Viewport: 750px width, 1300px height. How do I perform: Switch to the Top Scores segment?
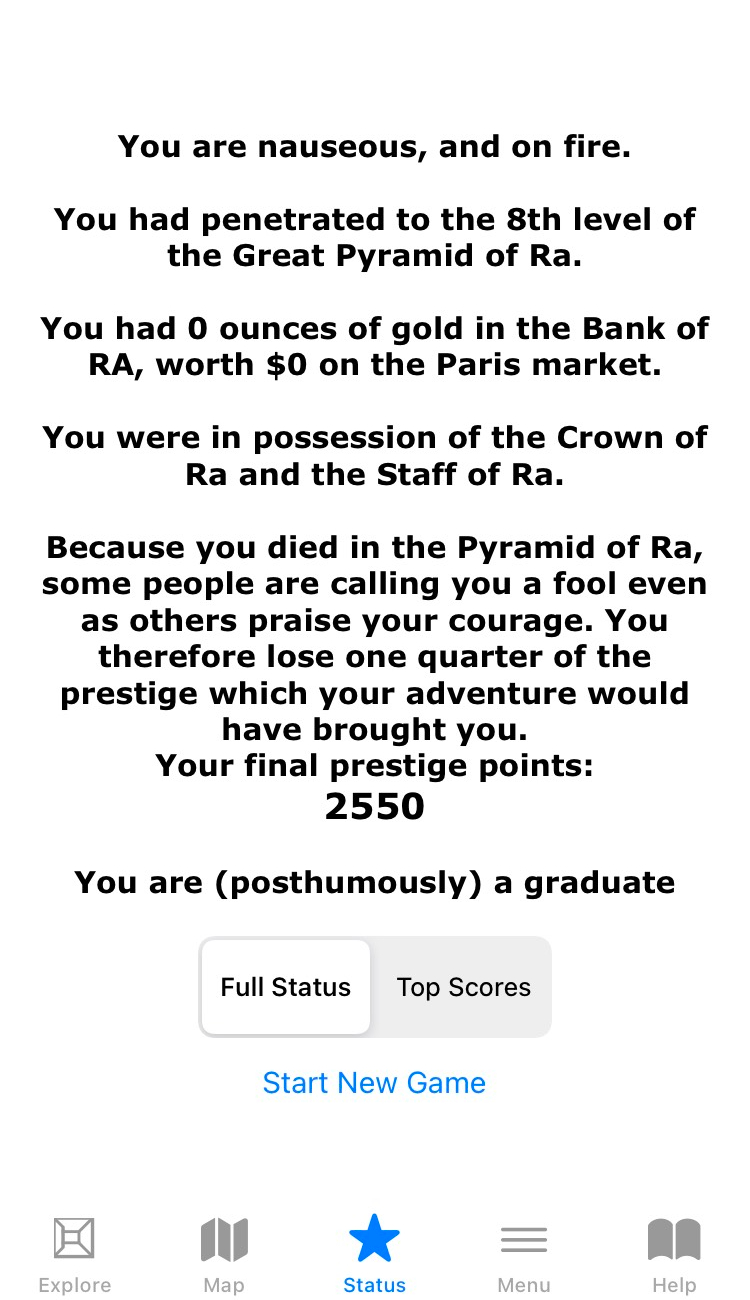[x=463, y=987]
